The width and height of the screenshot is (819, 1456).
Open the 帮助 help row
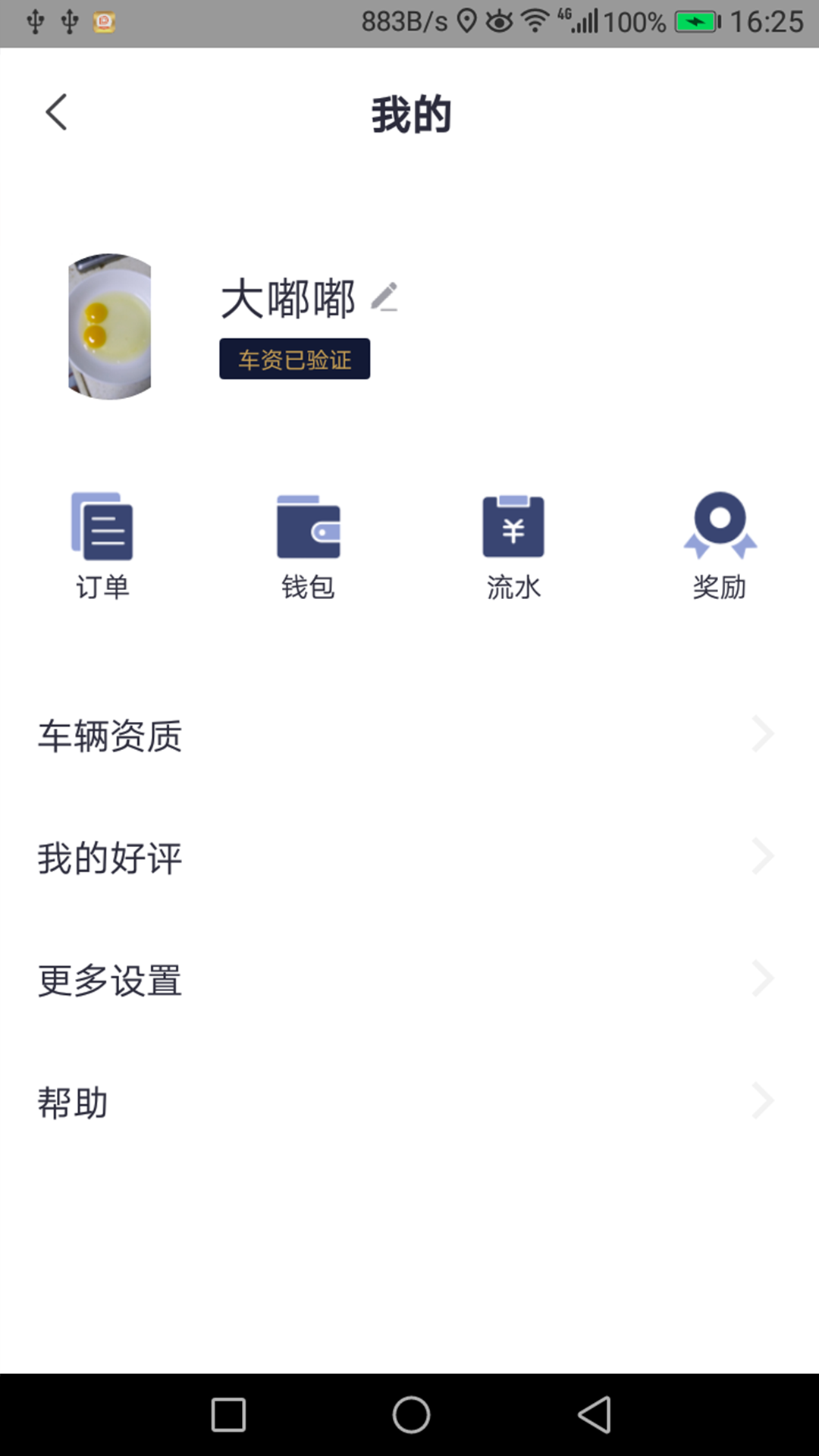(409, 1102)
